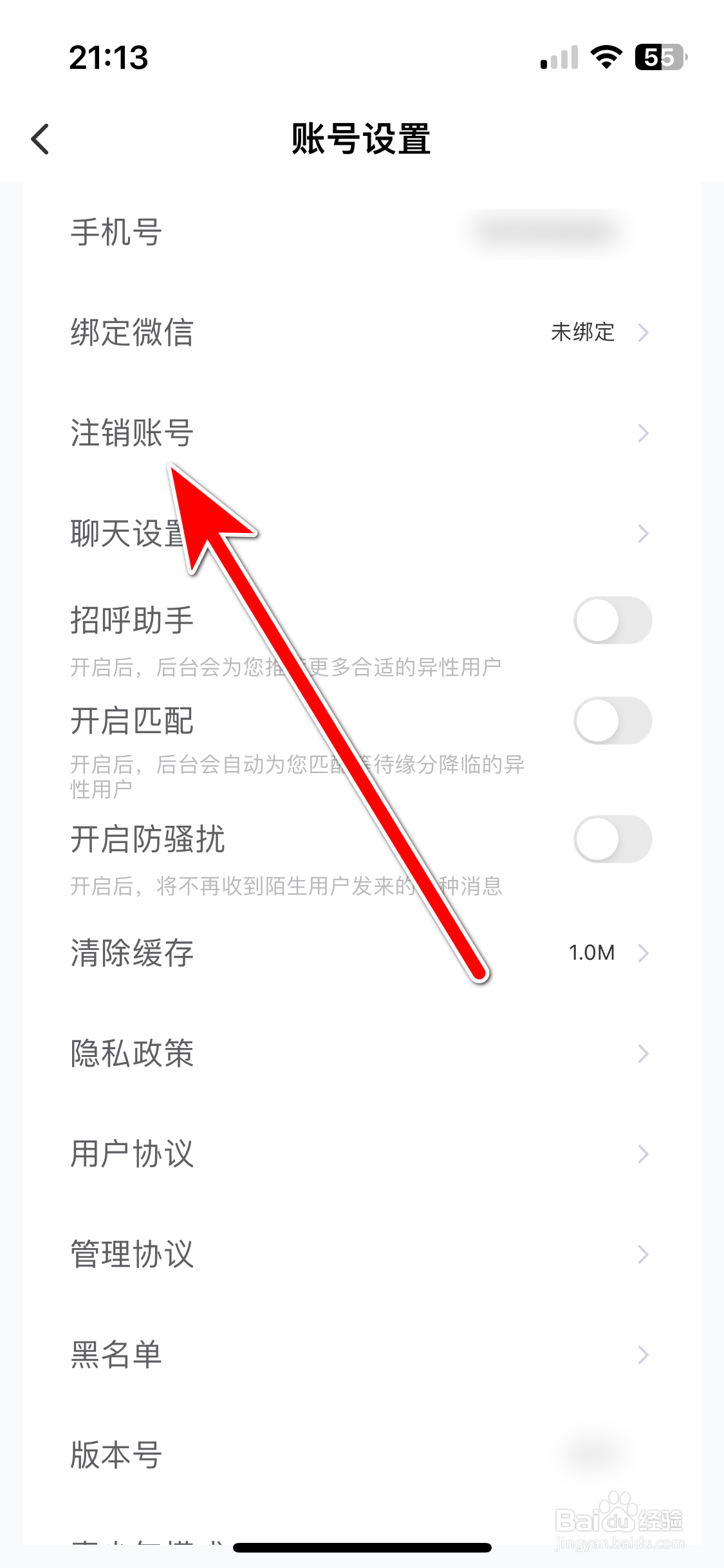Open 注销账号 via its chevron

pos(644,434)
